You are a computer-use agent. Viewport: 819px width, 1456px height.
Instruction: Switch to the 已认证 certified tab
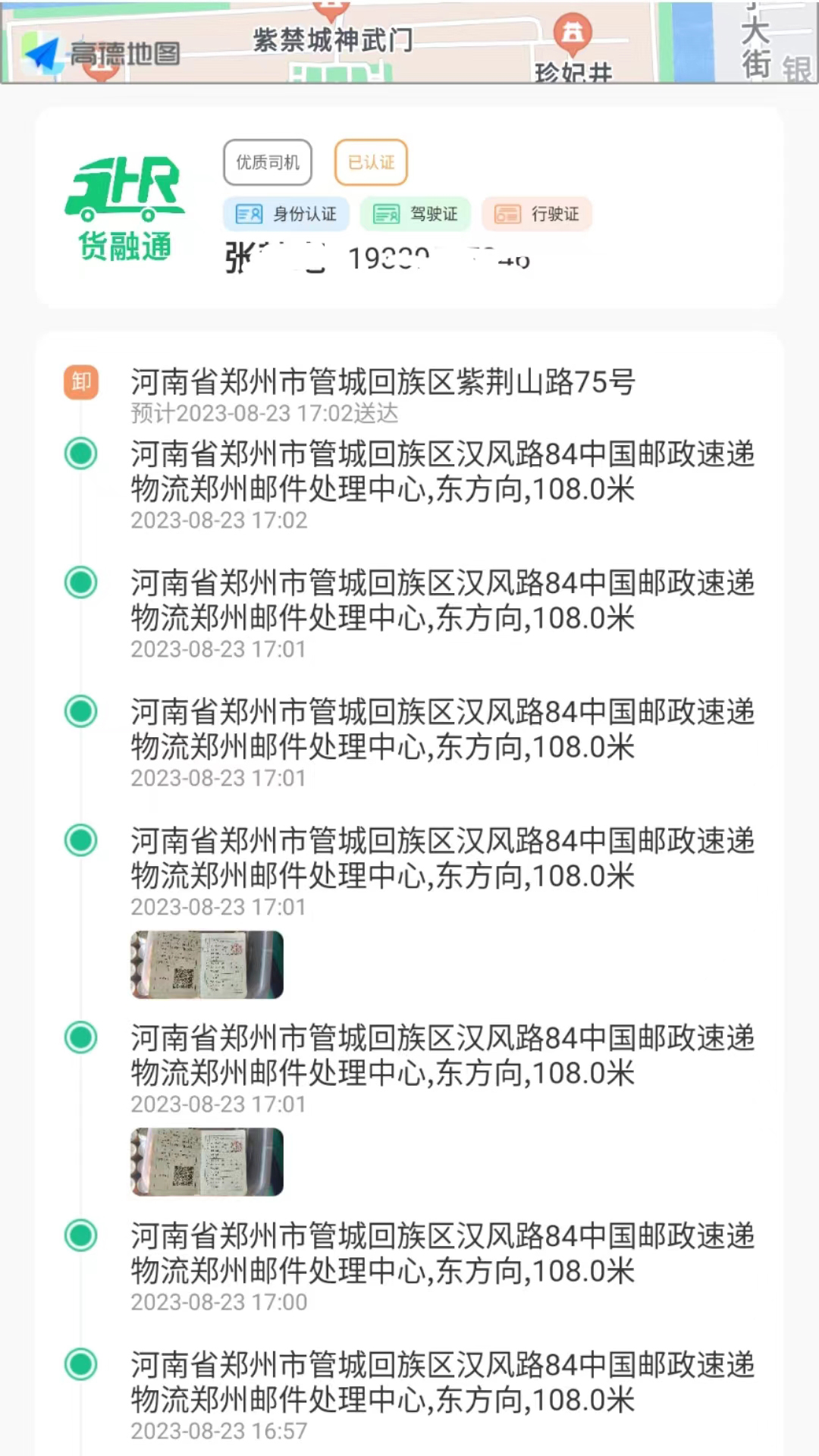click(370, 162)
